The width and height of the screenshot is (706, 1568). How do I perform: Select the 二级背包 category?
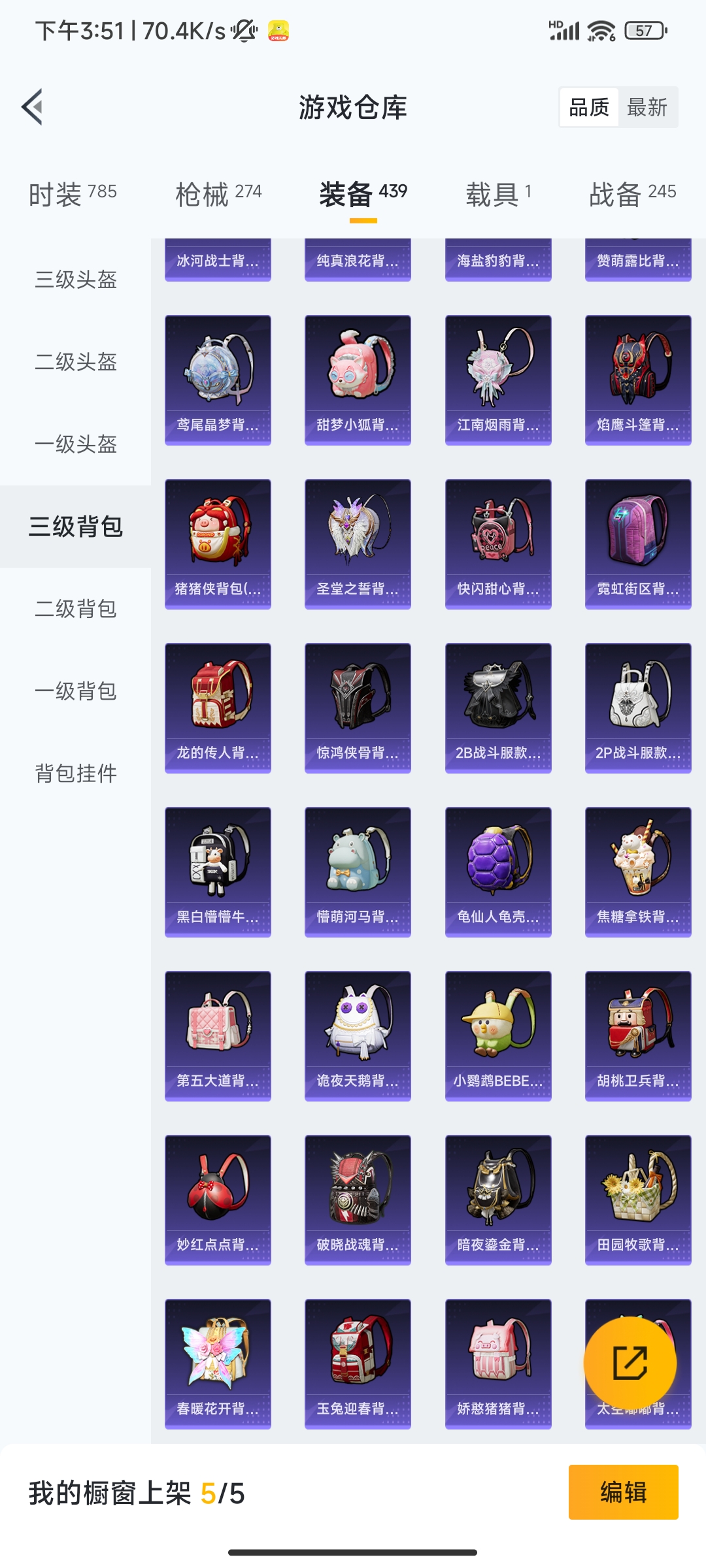tap(76, 609)
